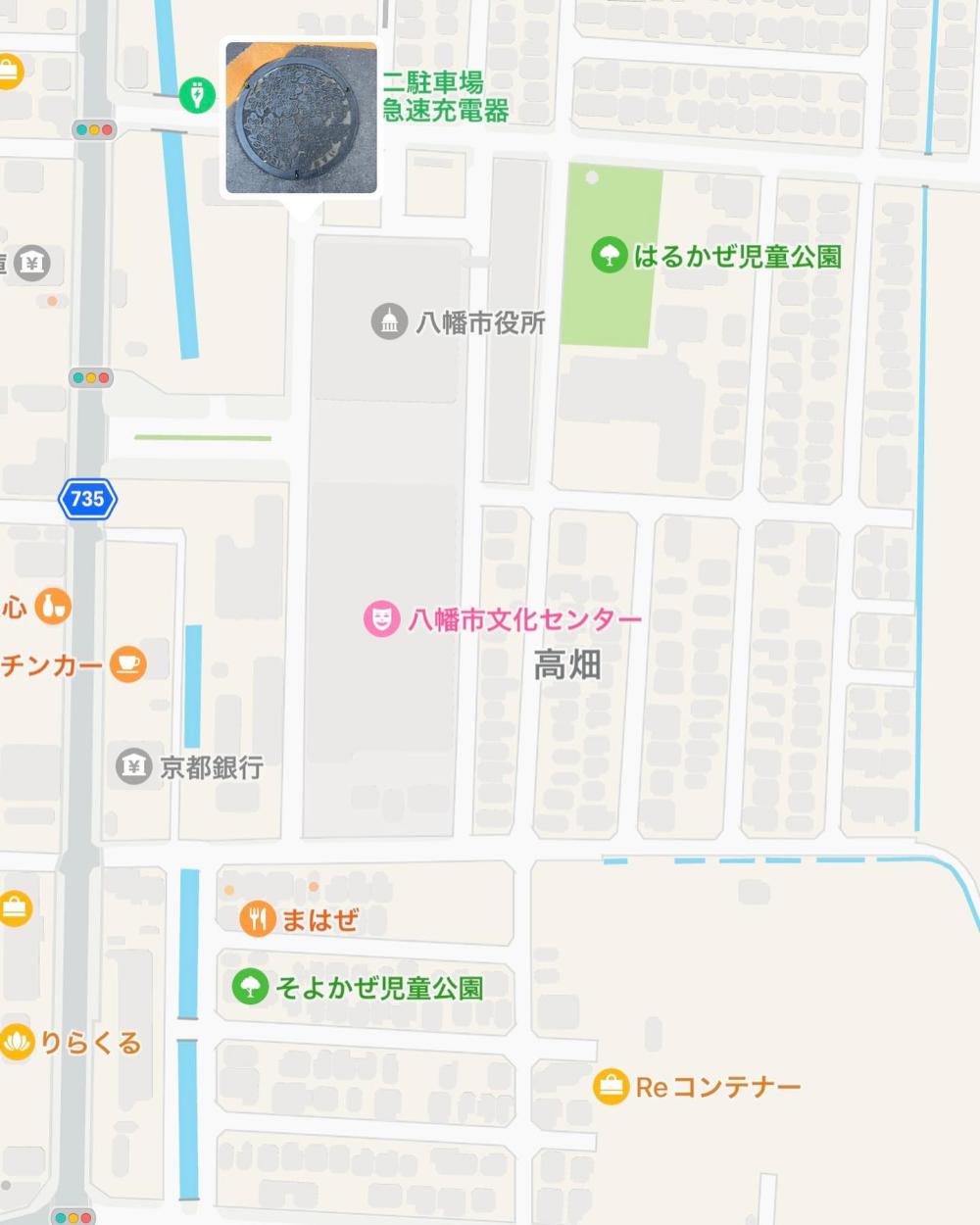Image resolution: width=980 pixels, height=1225 pixels.
Task: Open the まはぜ restaurant marker
Action: [257, 918]
